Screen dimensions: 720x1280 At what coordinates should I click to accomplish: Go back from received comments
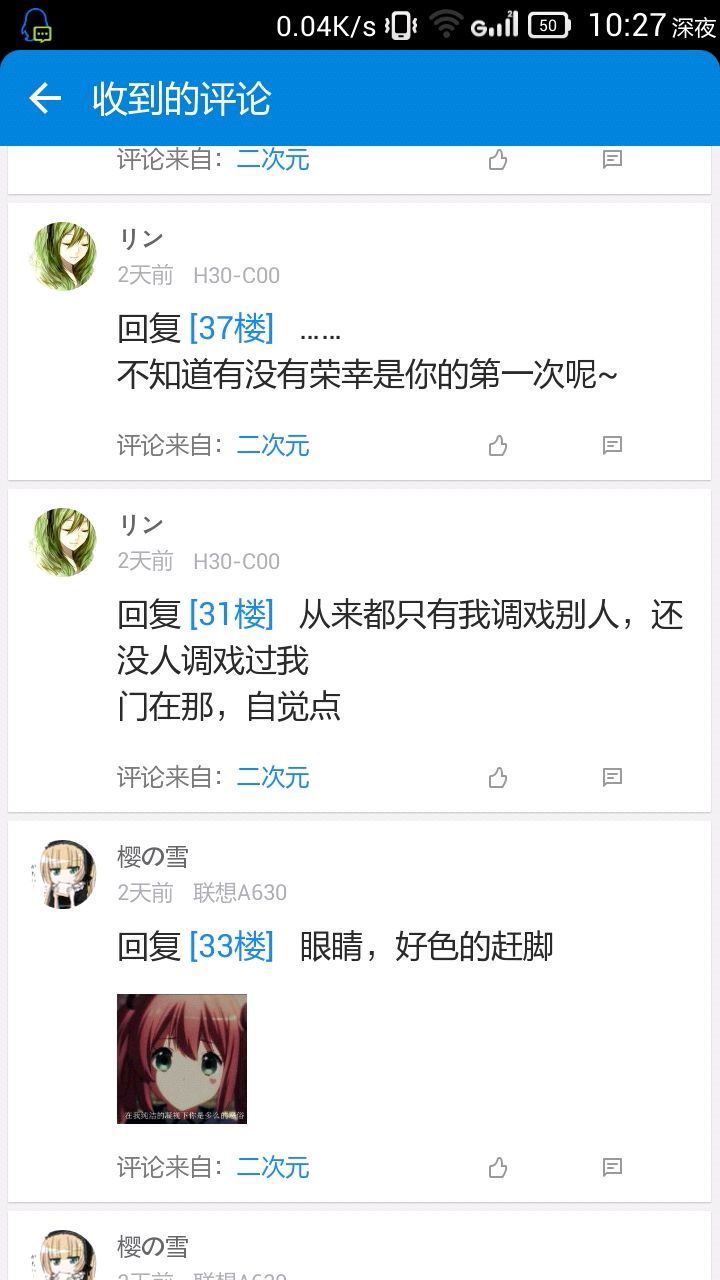(45, 98)
